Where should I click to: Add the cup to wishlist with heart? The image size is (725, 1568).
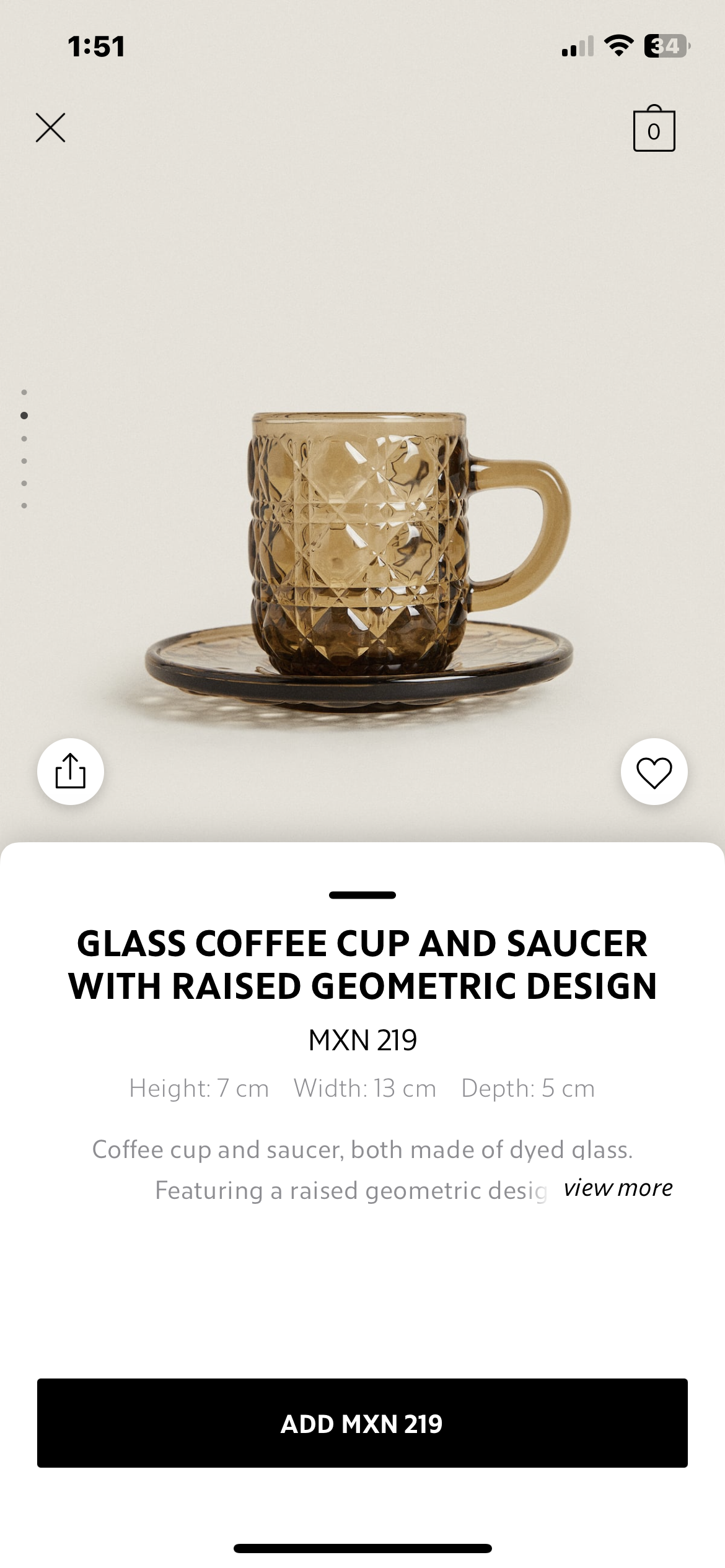pos(654,772)
